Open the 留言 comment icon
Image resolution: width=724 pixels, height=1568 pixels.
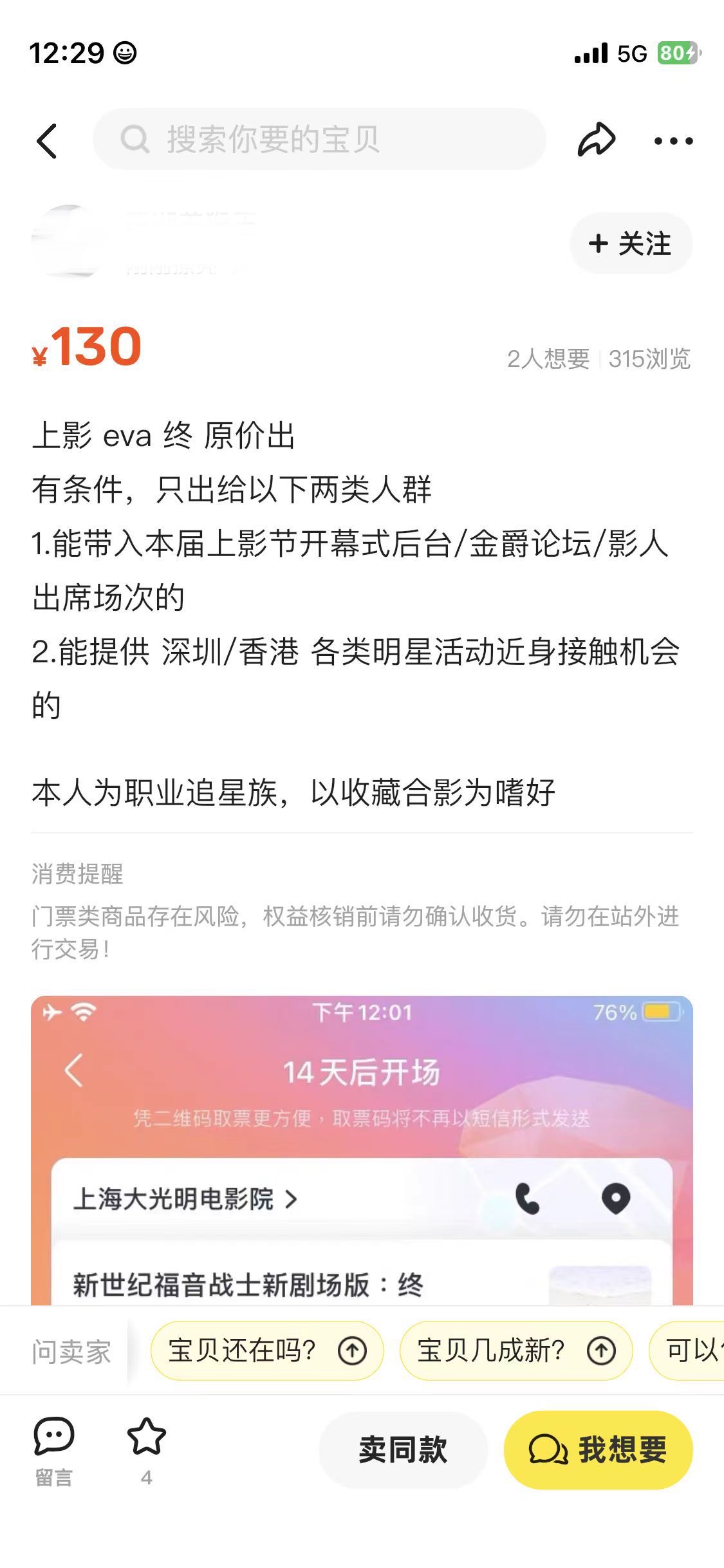click(53, 1451)
